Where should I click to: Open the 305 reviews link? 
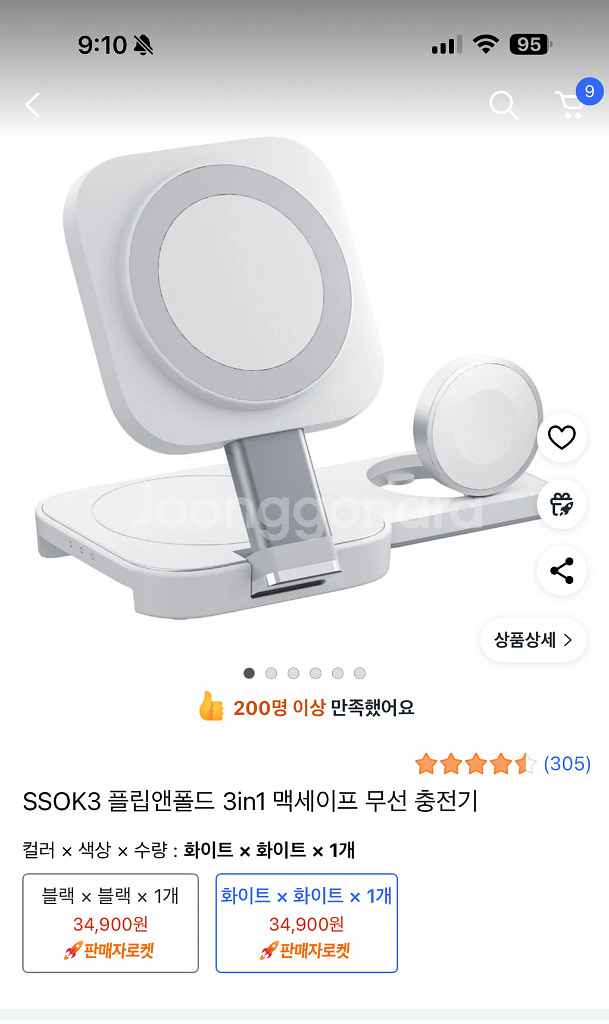(567, 764)
